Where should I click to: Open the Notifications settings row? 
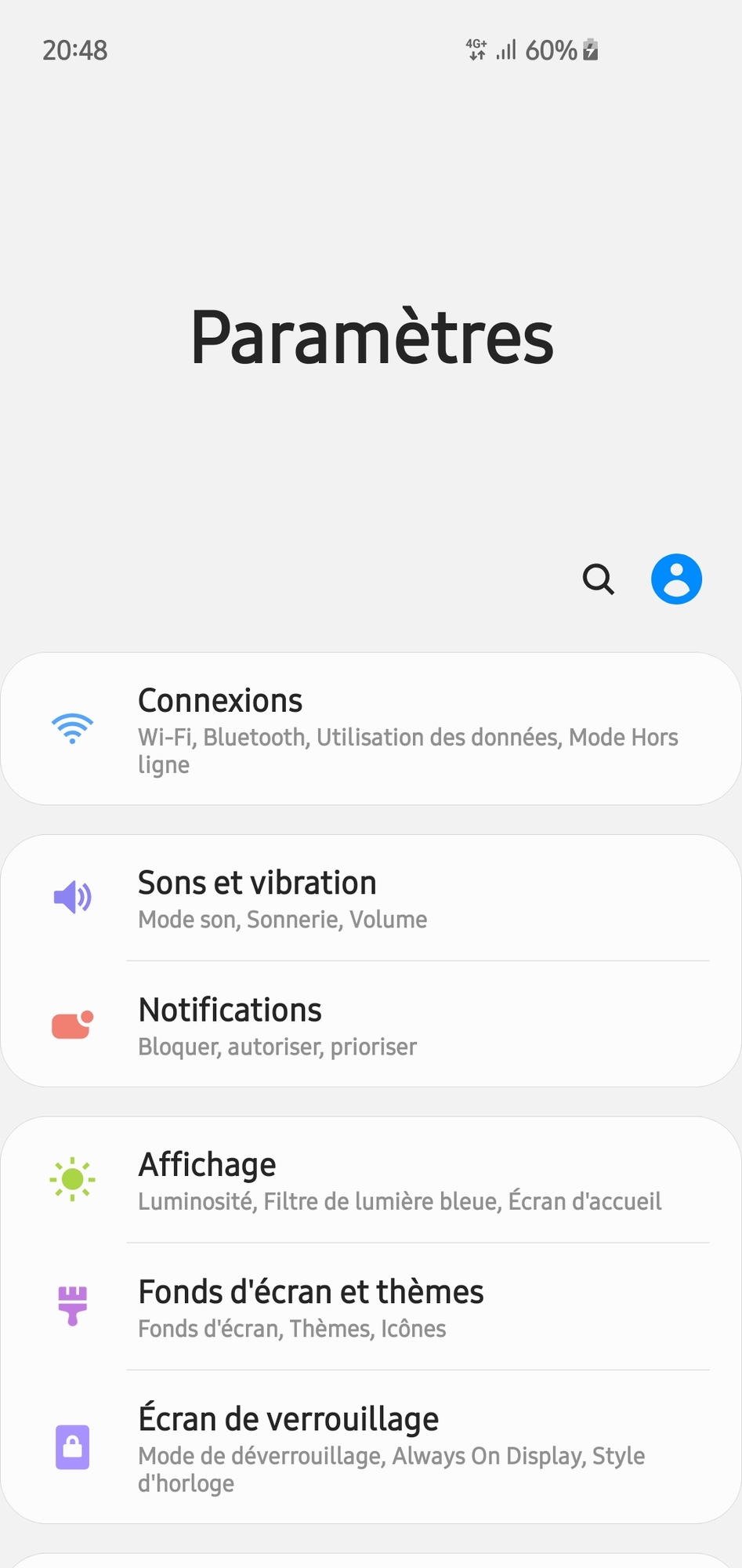click(x=371, y=1025)
